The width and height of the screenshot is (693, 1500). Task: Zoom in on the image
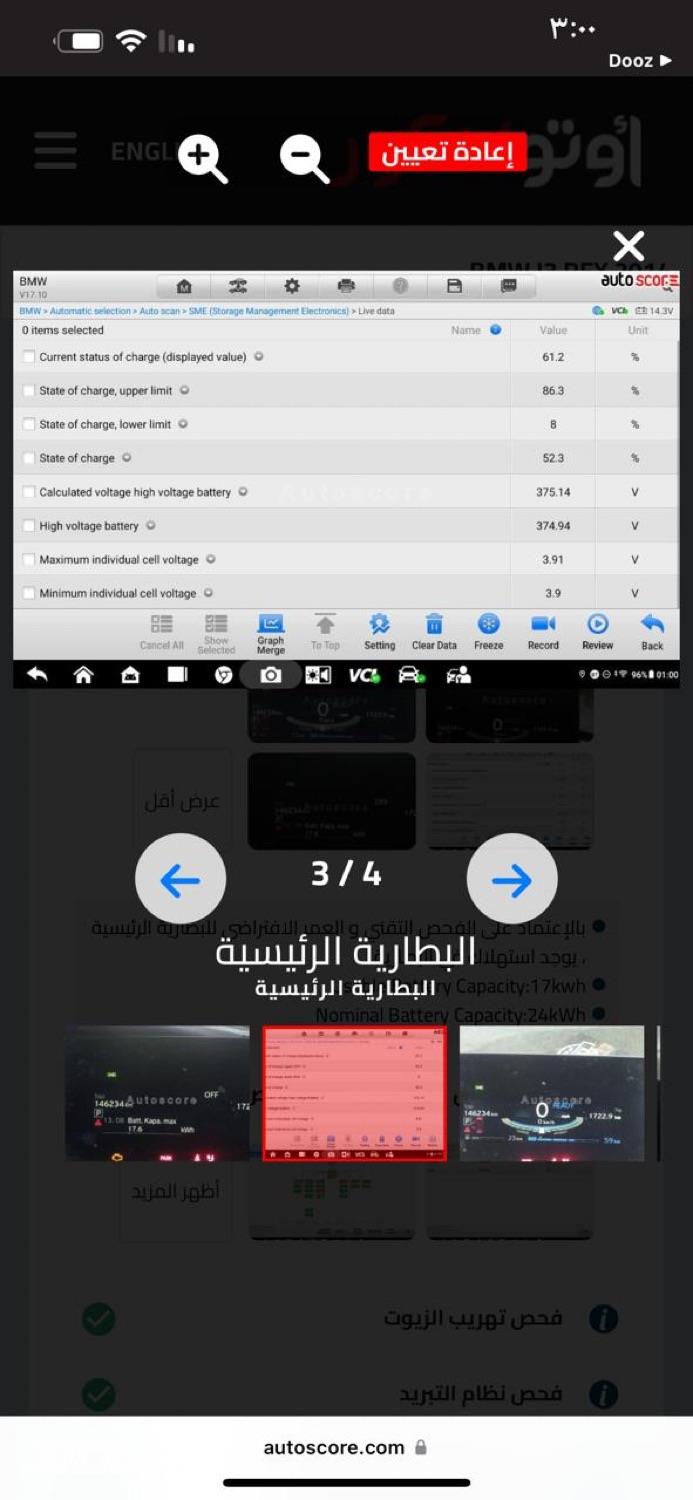click(x=203, y=159)
